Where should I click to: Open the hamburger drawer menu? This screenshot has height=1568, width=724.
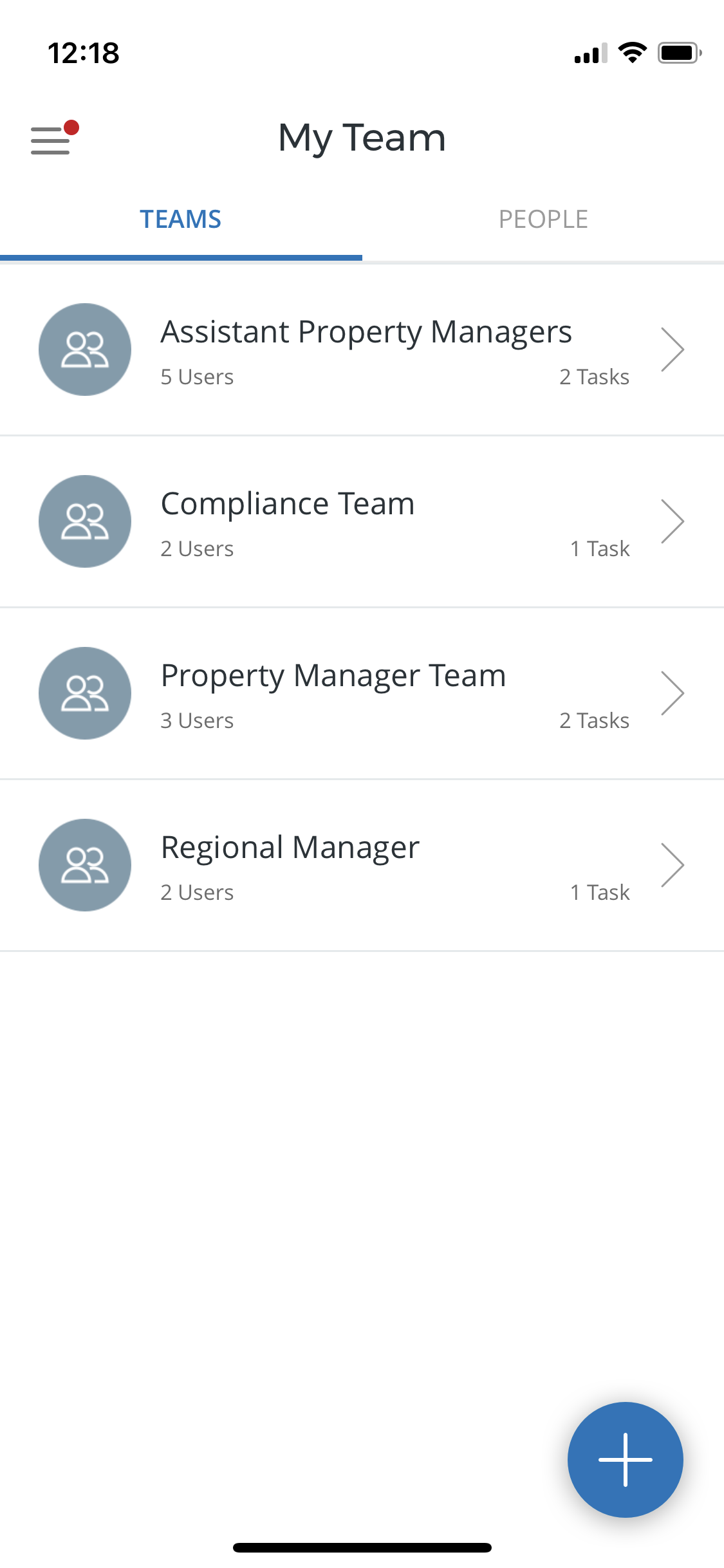point(51,140)
